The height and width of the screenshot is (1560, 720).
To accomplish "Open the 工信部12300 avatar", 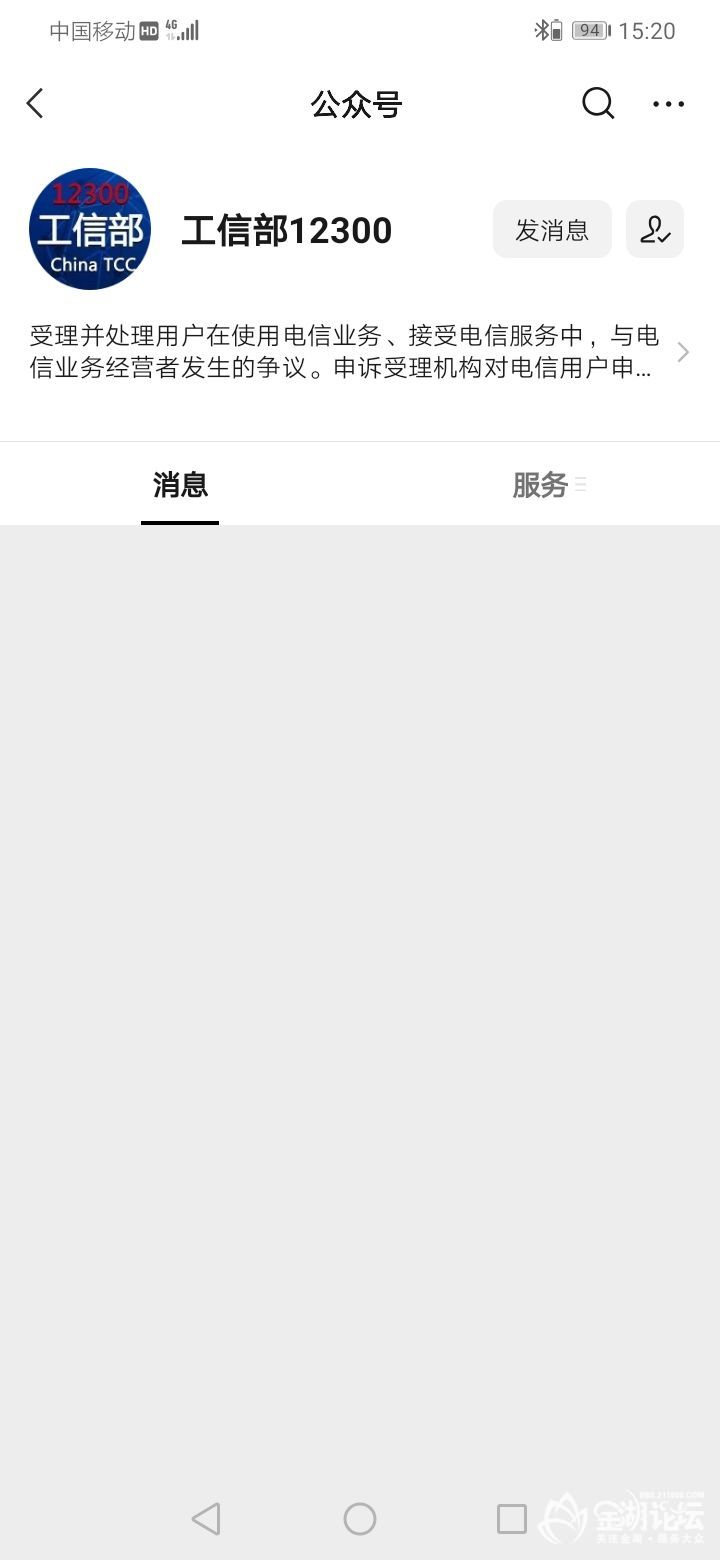I will click(90, 230).
